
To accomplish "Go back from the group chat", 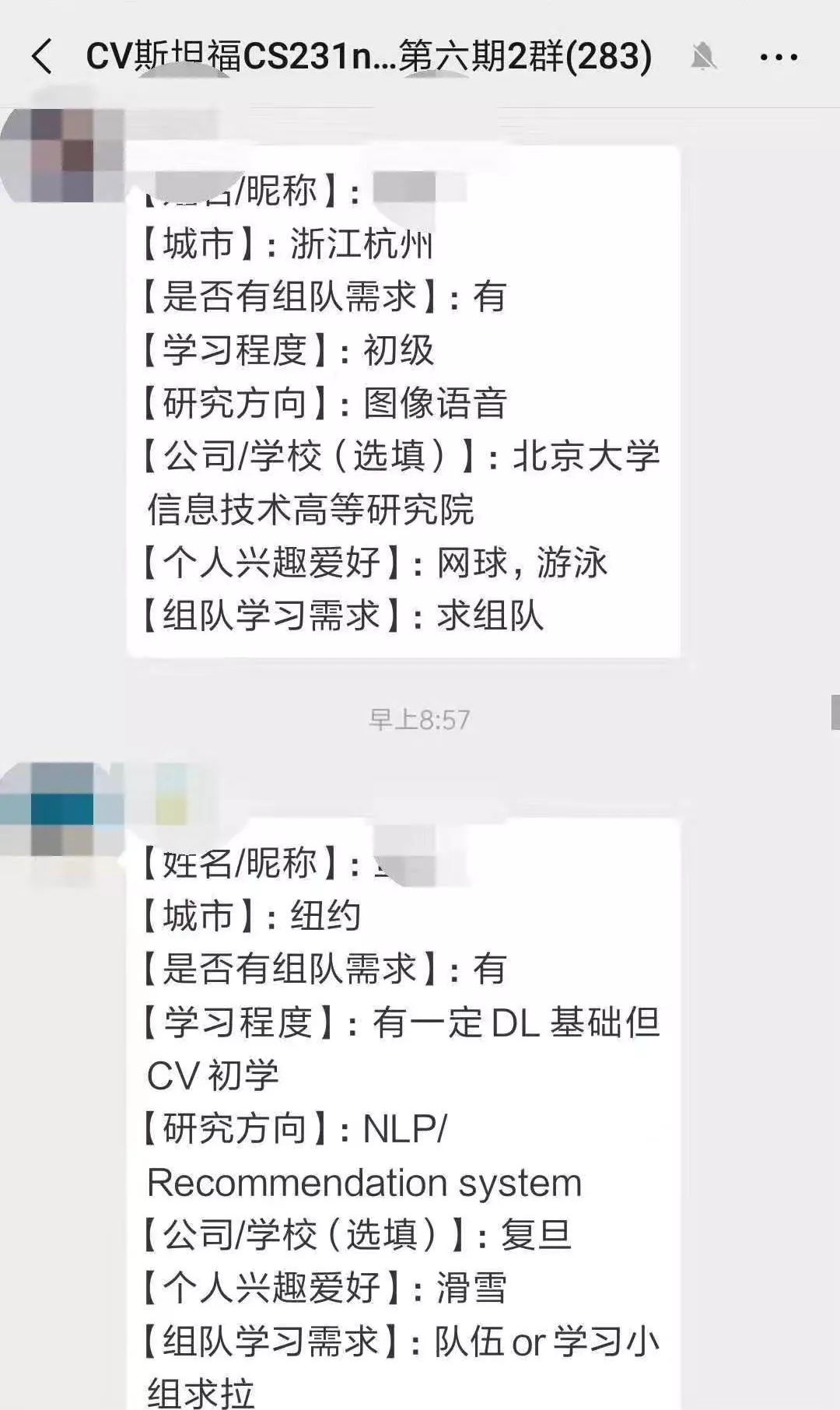I will coord(42,57).
